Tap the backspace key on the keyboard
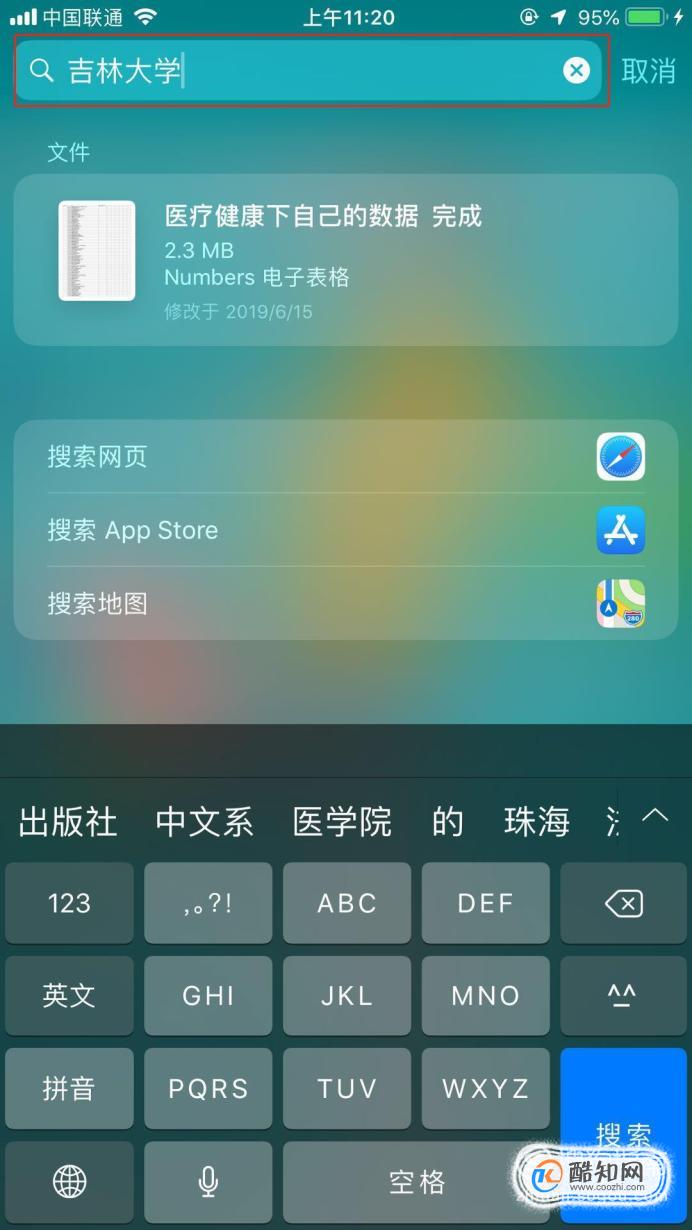This screenshot has height=1230, width=692. pos(623,904)
